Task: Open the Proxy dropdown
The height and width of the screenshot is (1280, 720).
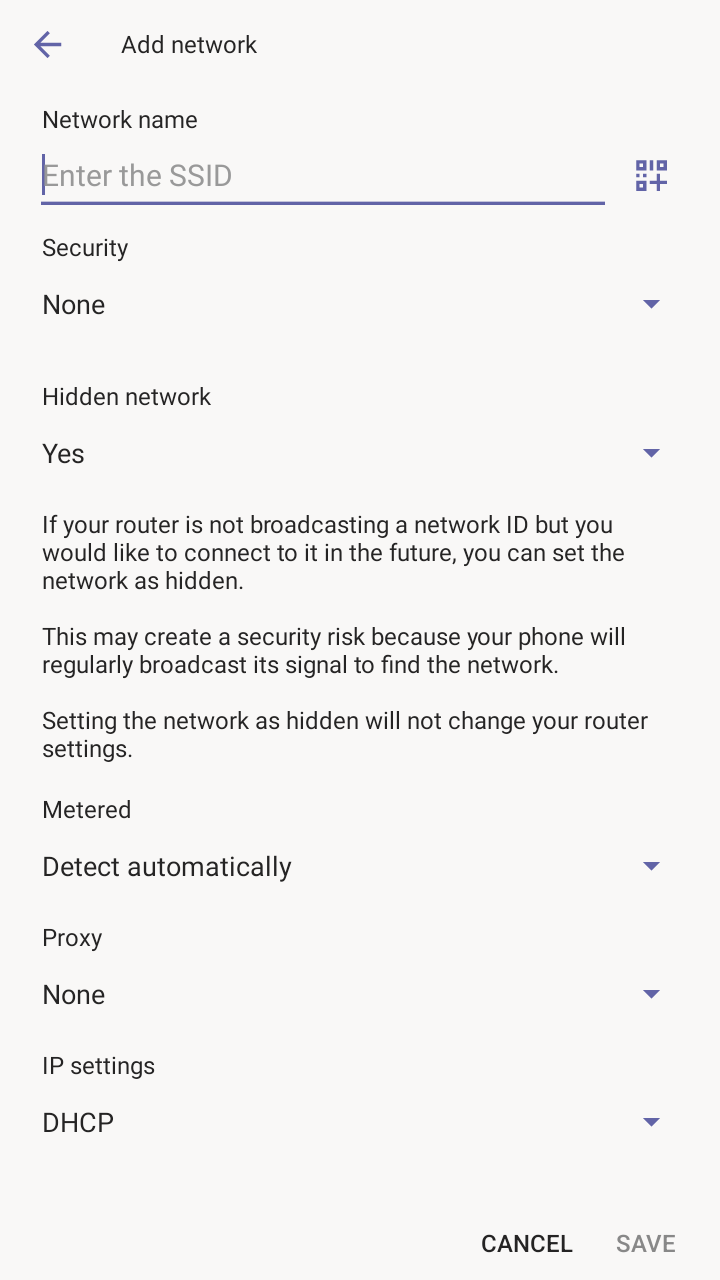Action: point(352,994)
